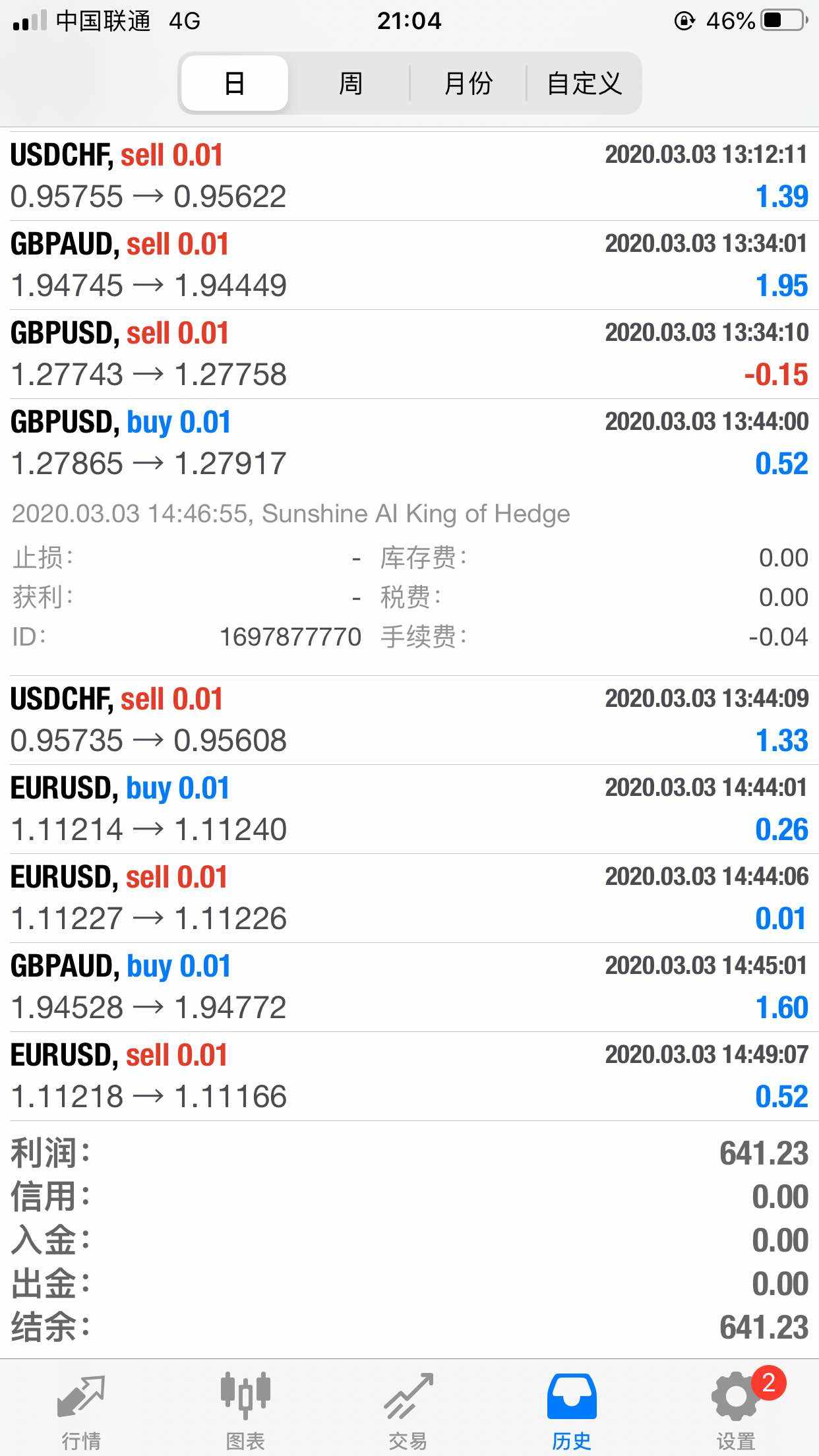Screen dimensions: 819x1456
Task: Select the 月份 (month) period tab
Action: click(x=468, y=84)
